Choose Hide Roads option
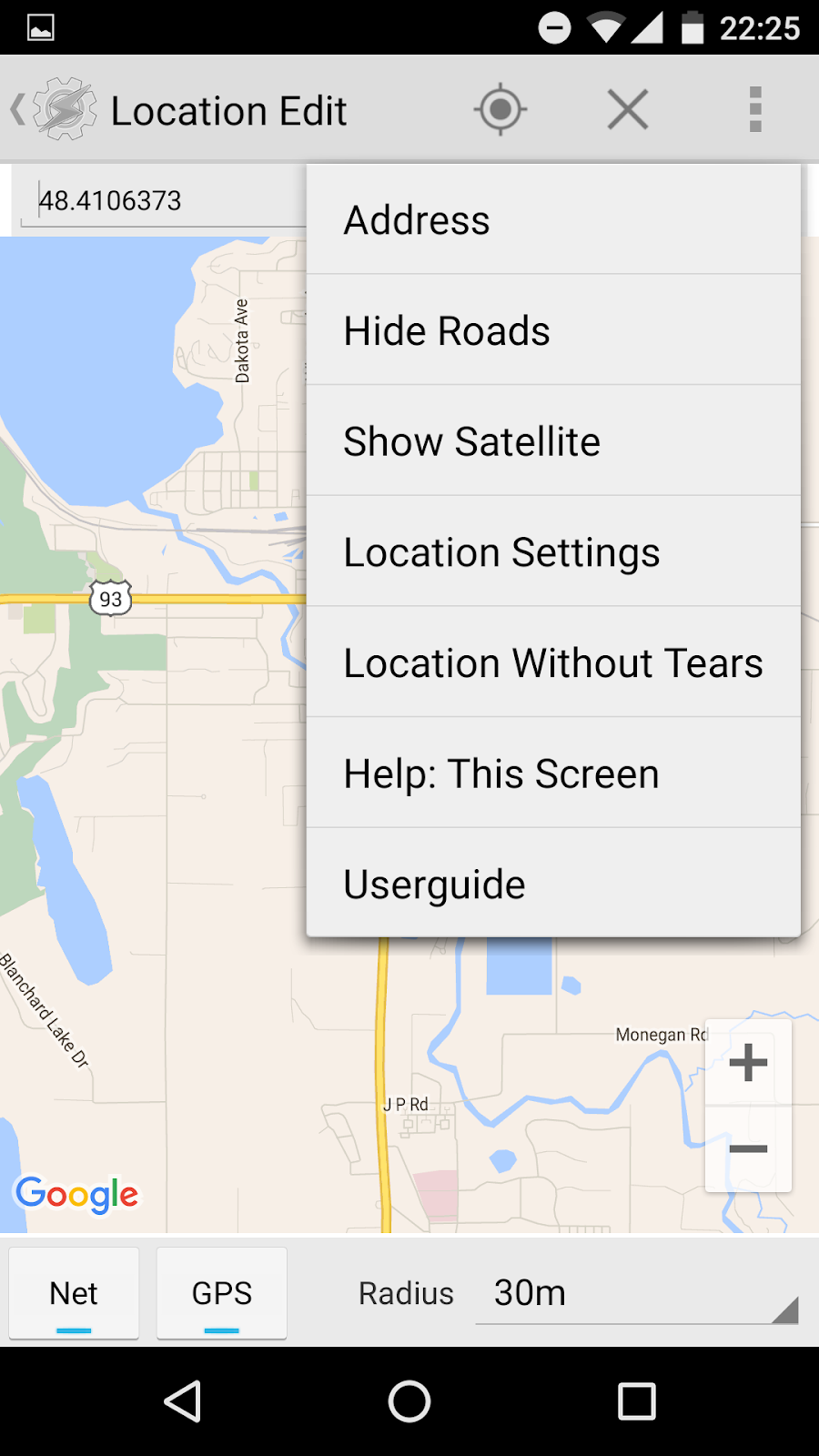The height and width of the screenshot is (1456, 819). [553, 331]
